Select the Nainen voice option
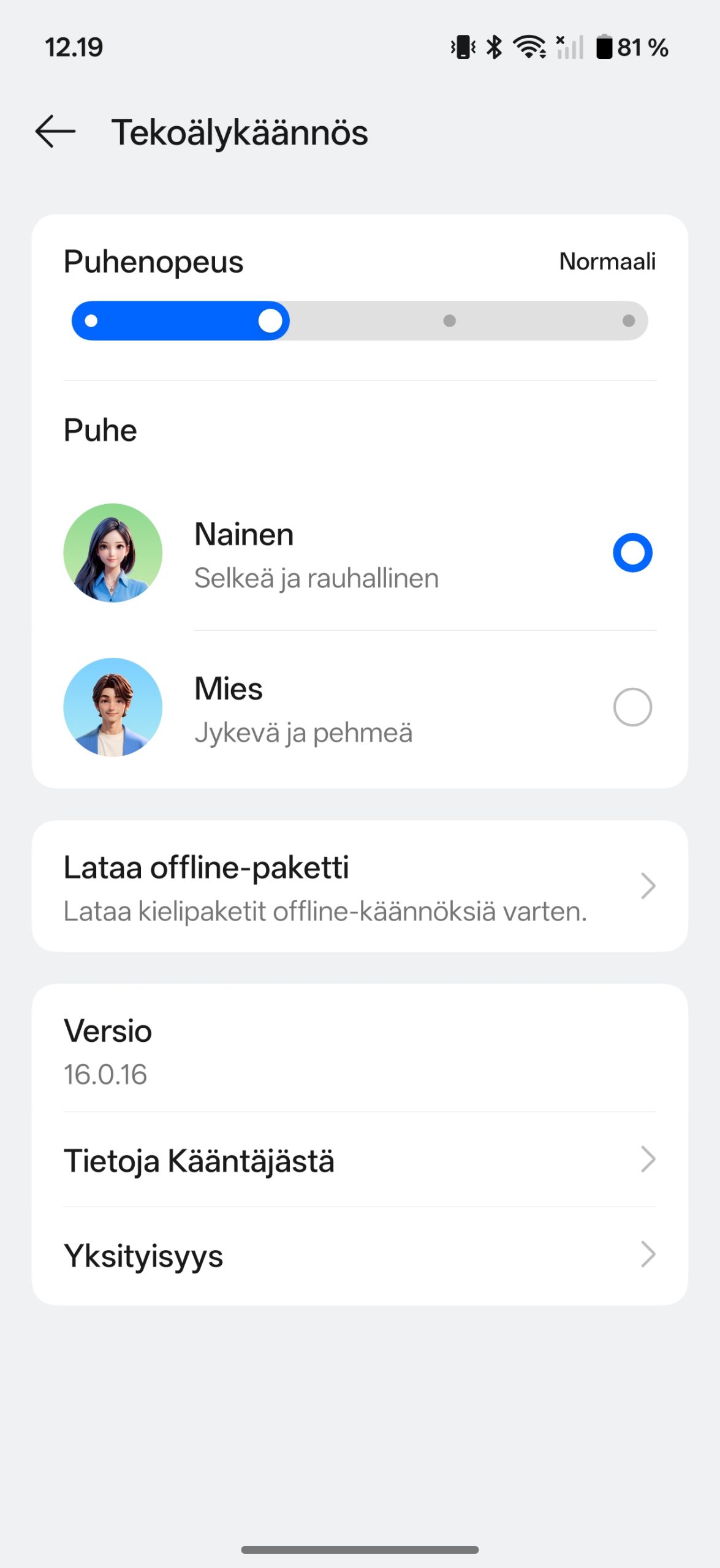Viewport: 720px width, 1568px height. pyautogui.click(x=632, y=552)
